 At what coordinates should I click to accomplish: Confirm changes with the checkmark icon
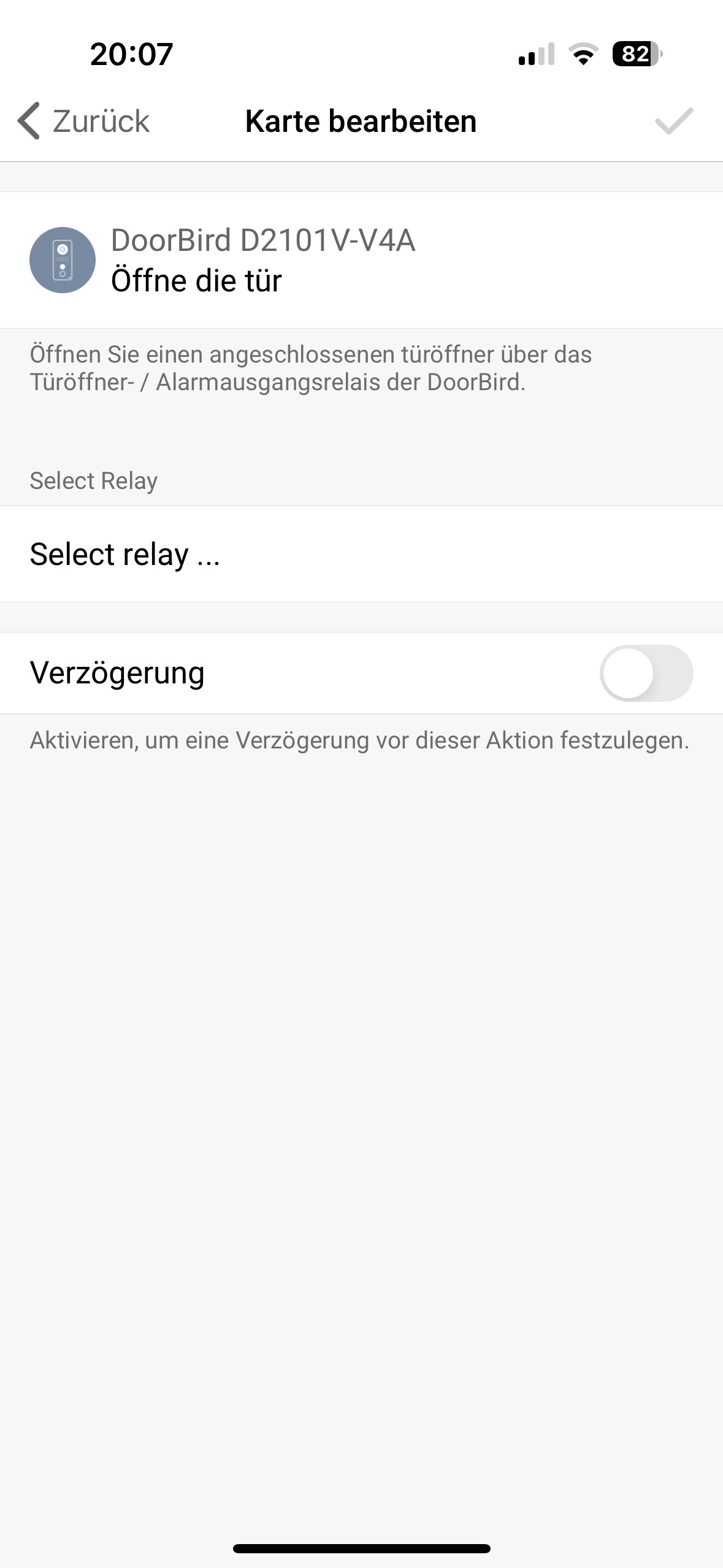click(673, 121)
